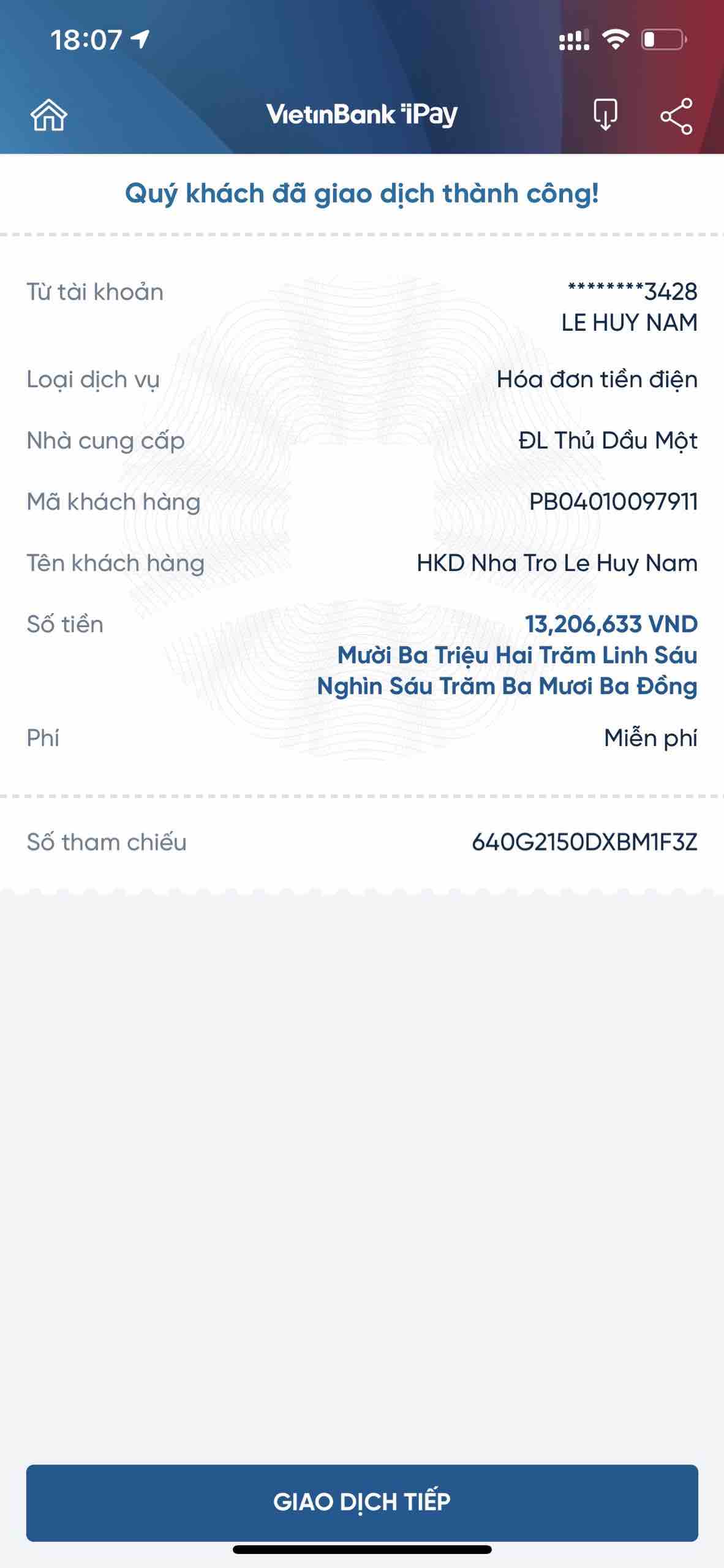Tap the GIAO DỊCH TIẾP button
724x1568 pixels.
tap(362, 1502)
